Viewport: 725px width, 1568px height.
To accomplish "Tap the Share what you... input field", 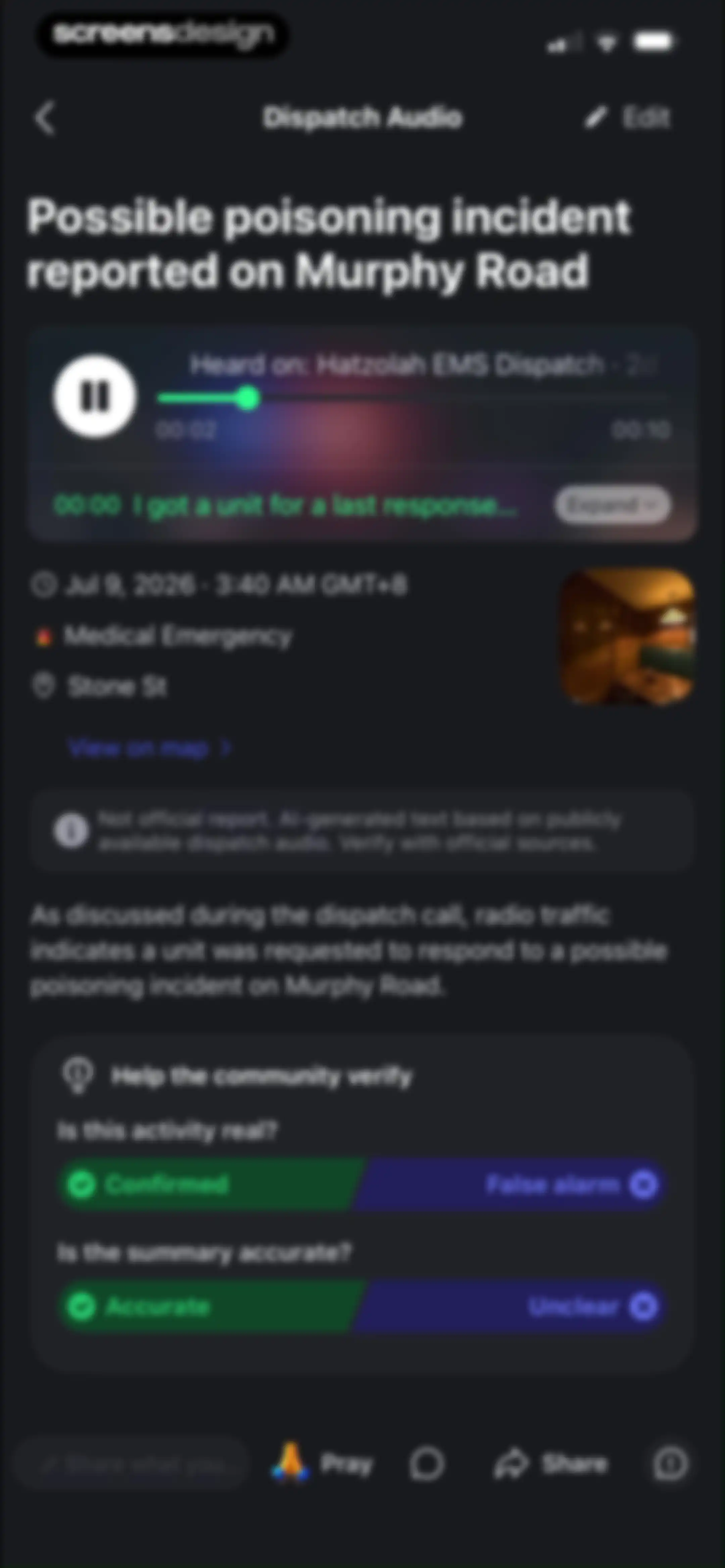I will coord(132,1464).
